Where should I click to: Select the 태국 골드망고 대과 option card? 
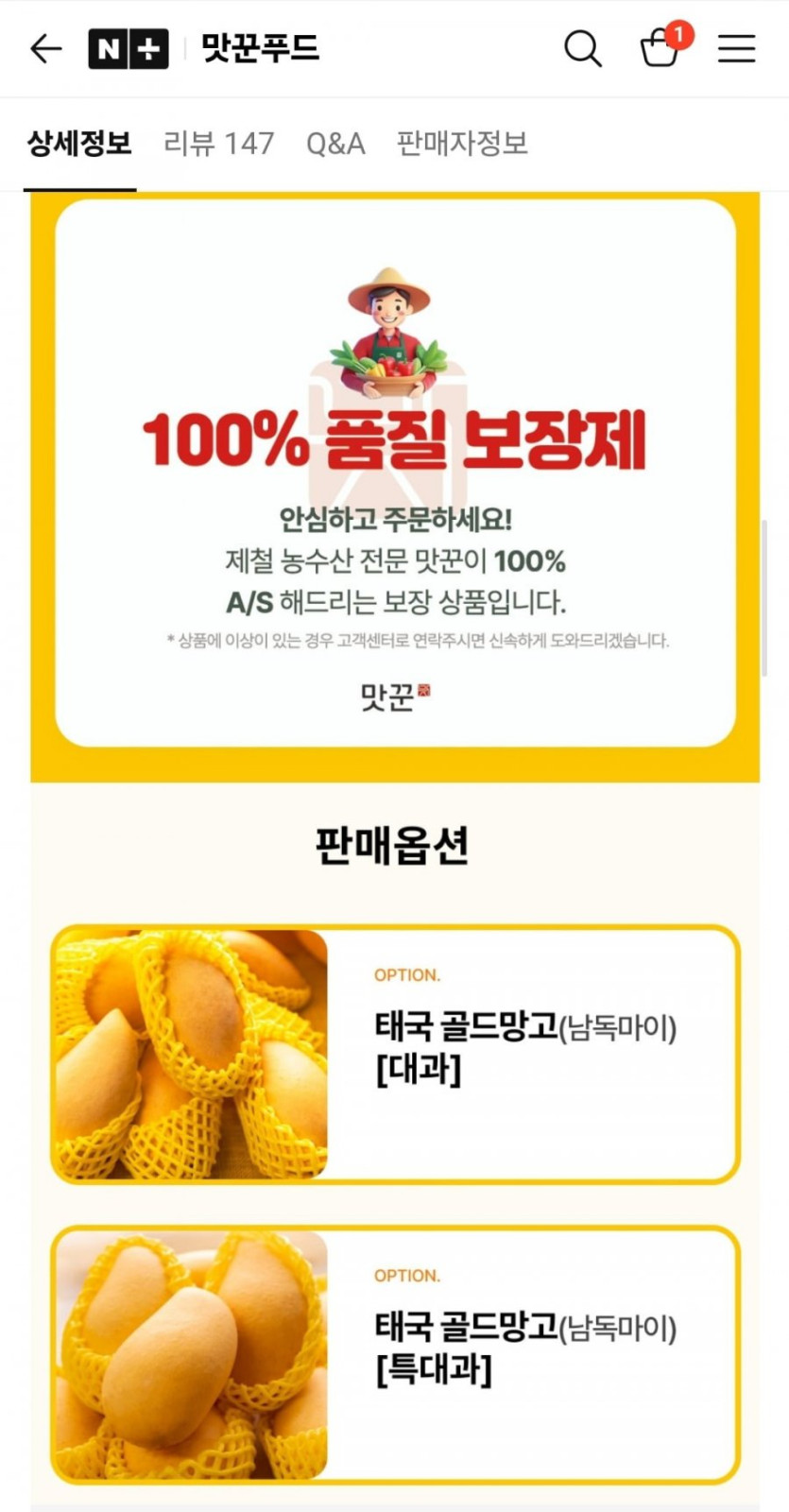394,1054
